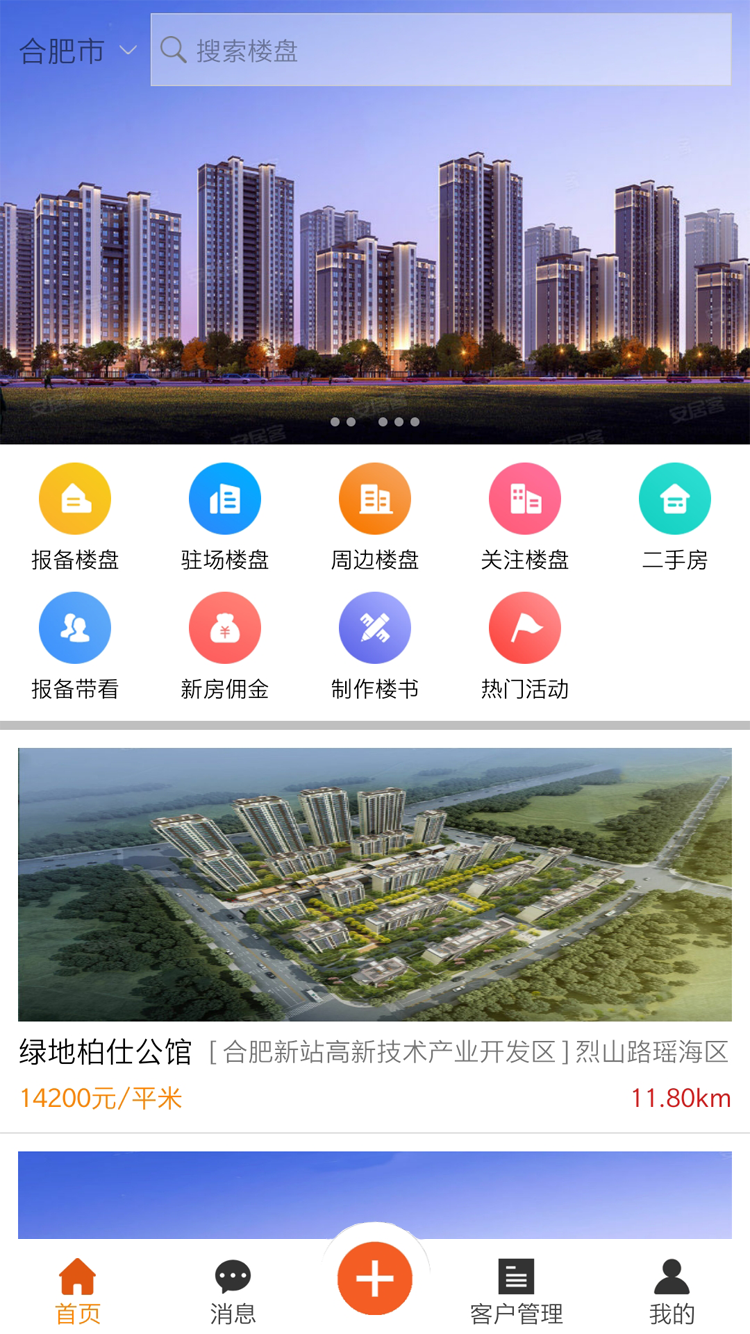Open 热门活动

click(525, 646)
